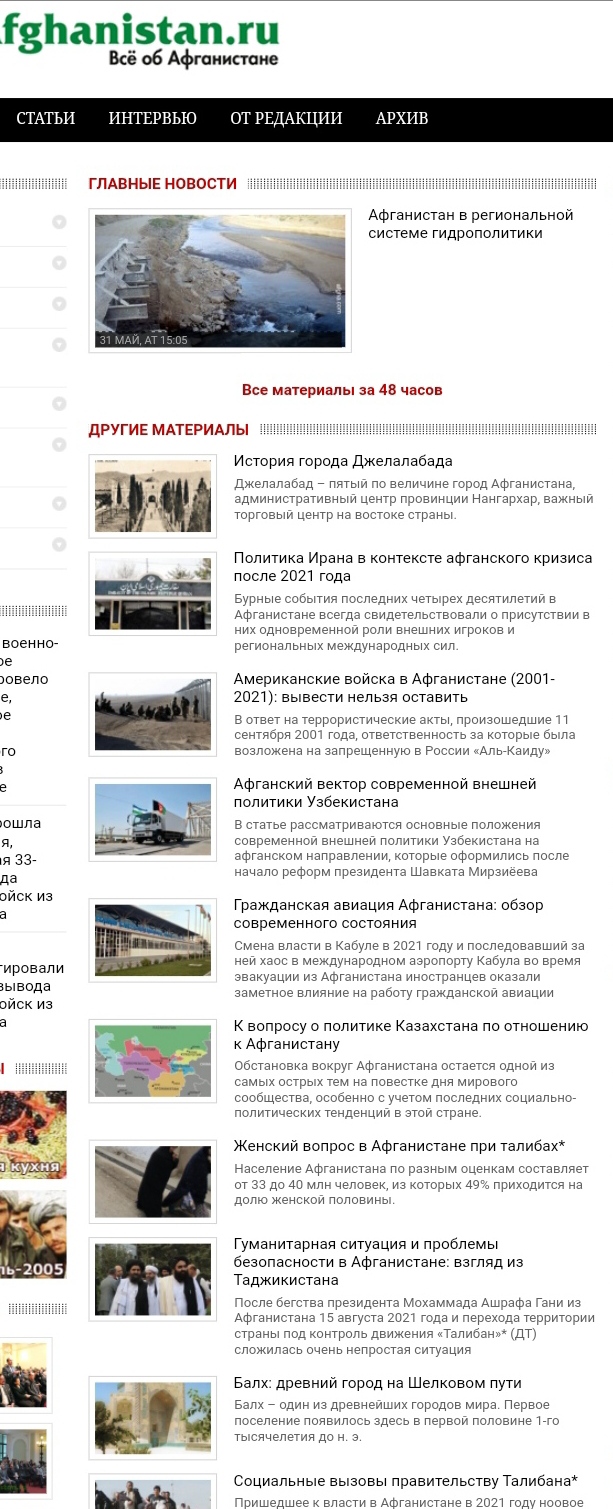Go to ОТ РЕДАКЦИИ section
Screen dimensions: 613x1509
(286, 118)
